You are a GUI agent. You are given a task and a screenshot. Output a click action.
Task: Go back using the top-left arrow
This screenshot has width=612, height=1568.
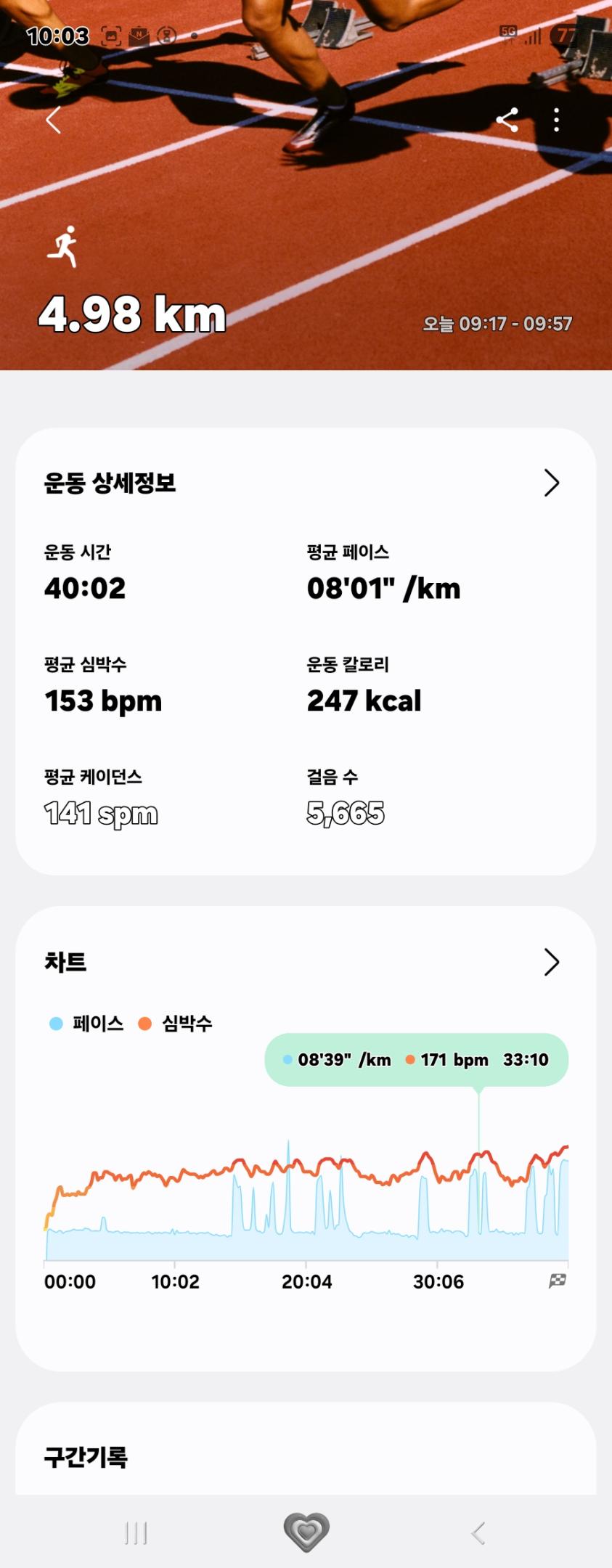click(53, 120)
